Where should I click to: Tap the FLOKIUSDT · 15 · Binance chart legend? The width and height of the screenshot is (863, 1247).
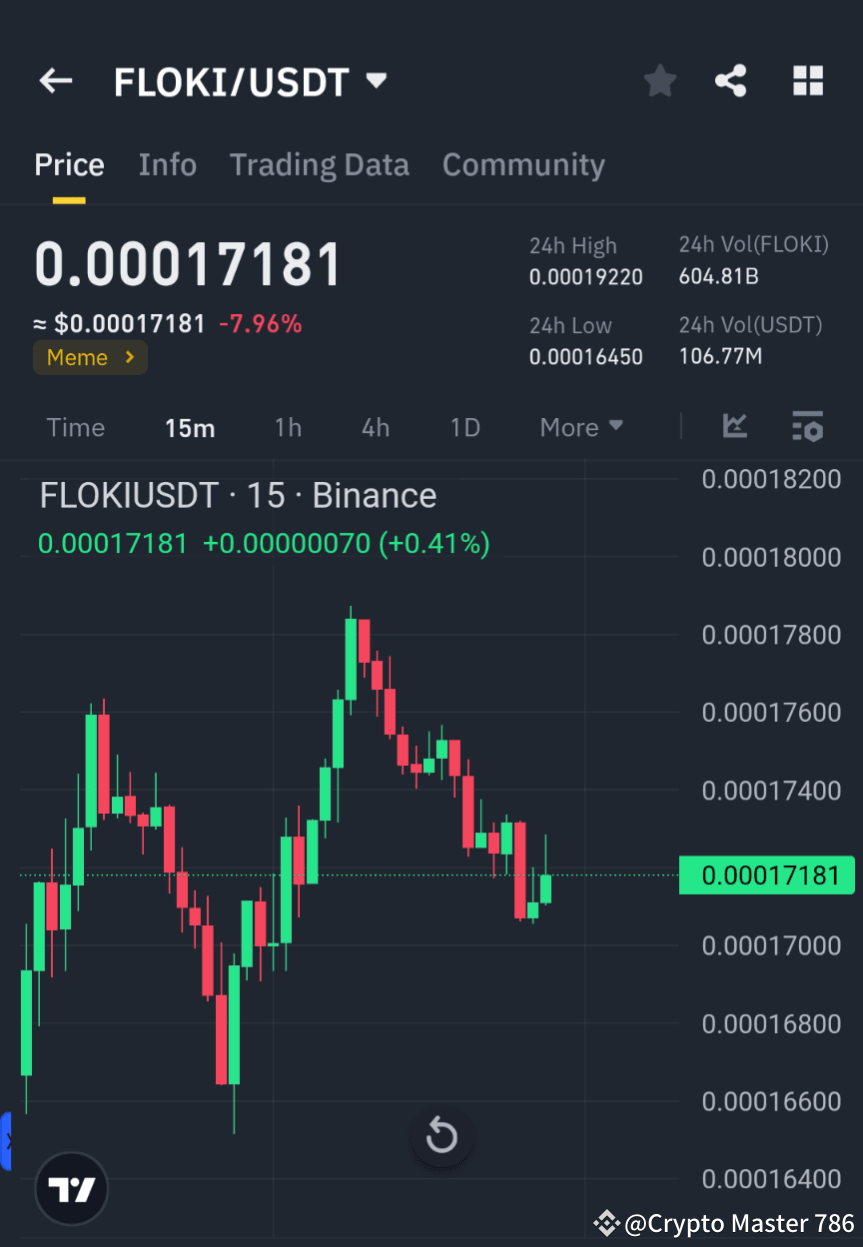point(236,495)
